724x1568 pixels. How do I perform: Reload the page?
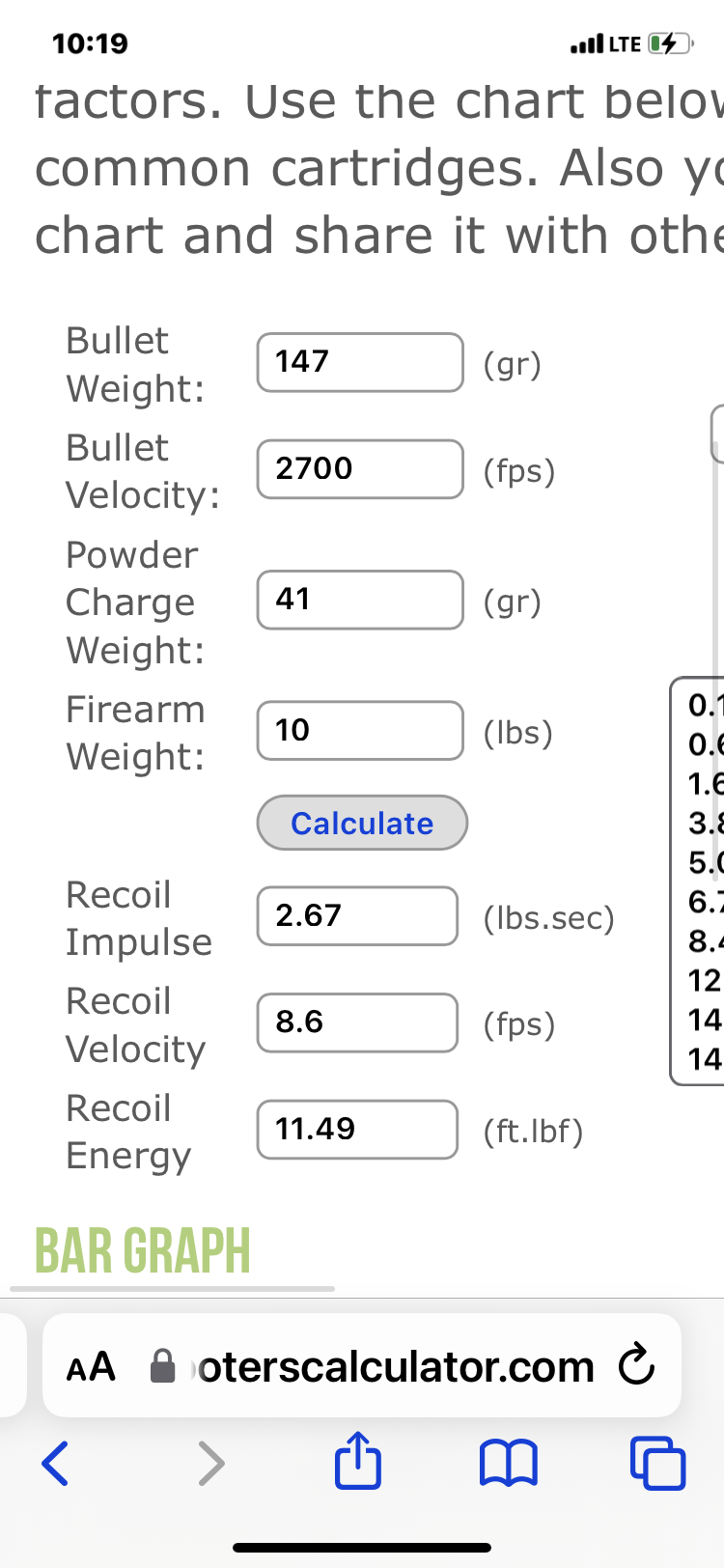[637, 1366]
